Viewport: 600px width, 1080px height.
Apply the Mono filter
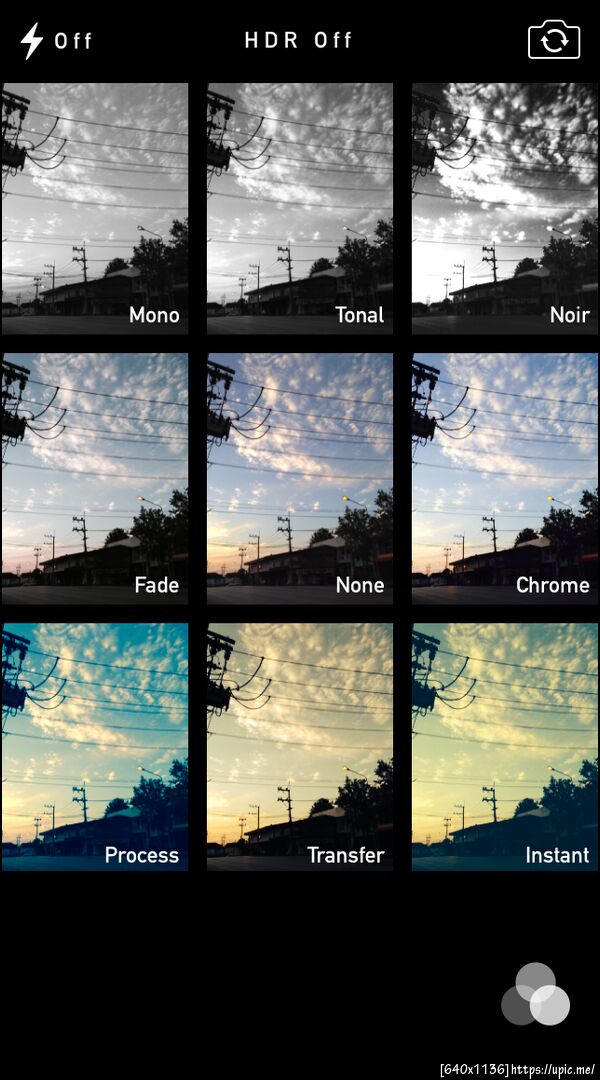pos(95,208)
